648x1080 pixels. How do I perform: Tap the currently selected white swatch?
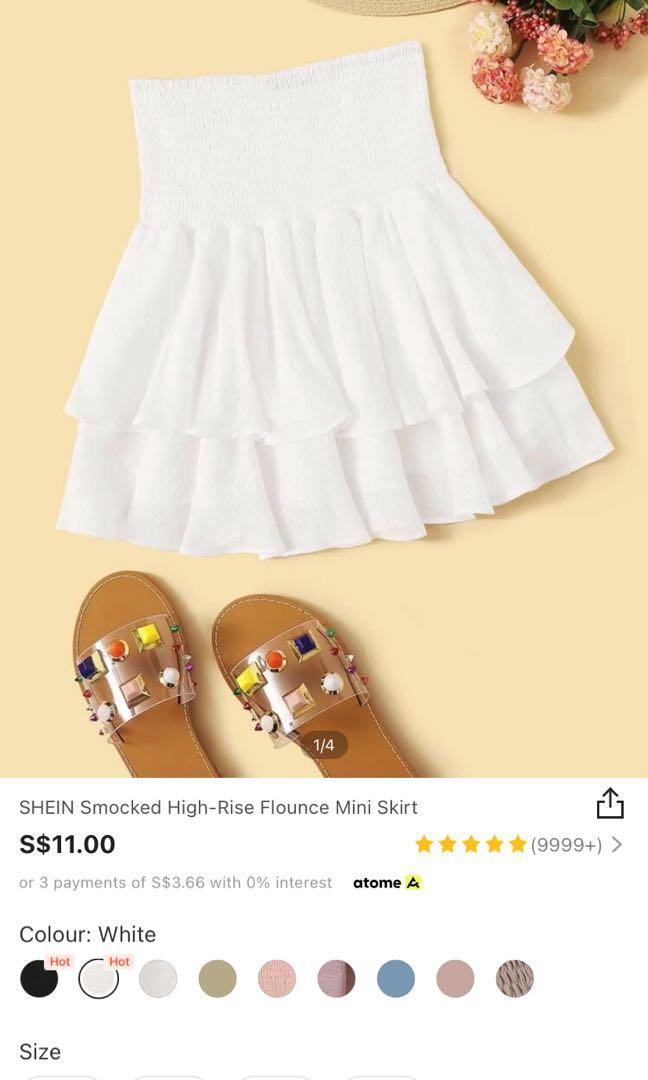tap(98, 978)
